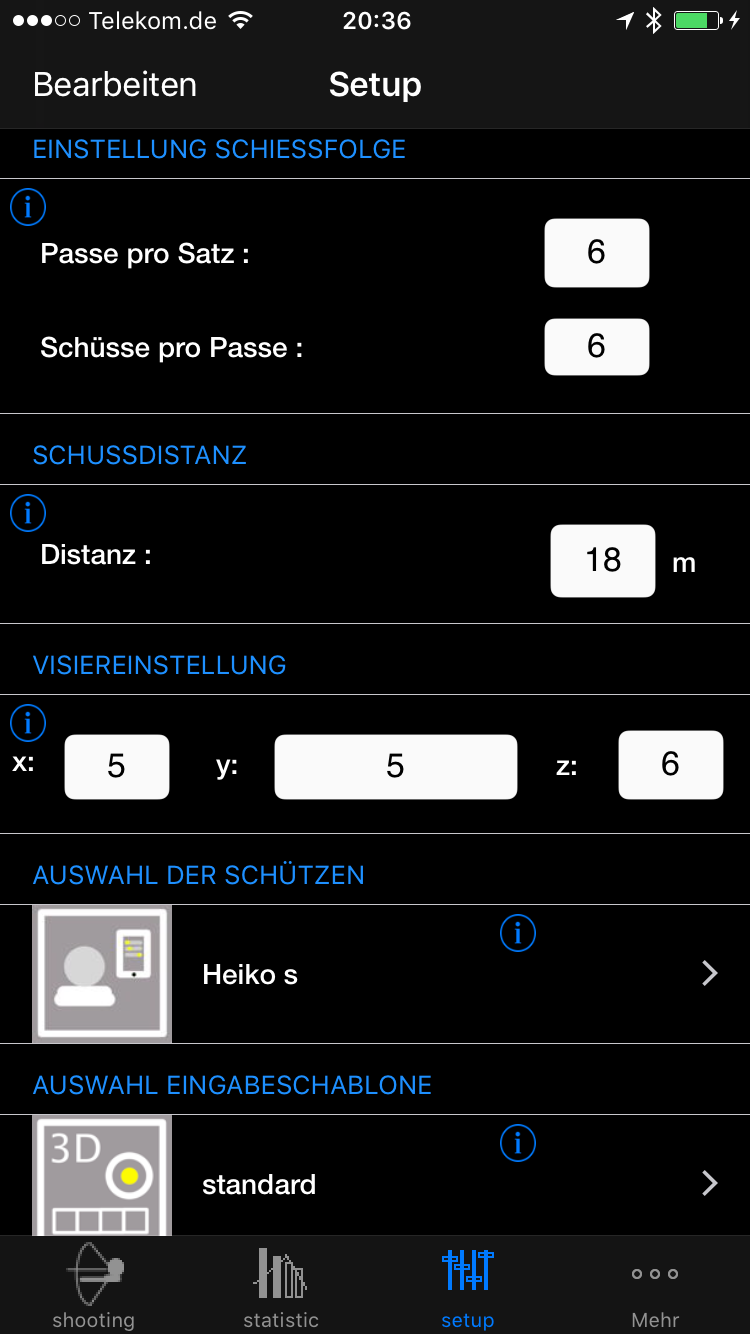750x1334 pixels.
Task: Open info icon next to standard
Action: [517, 1143]
